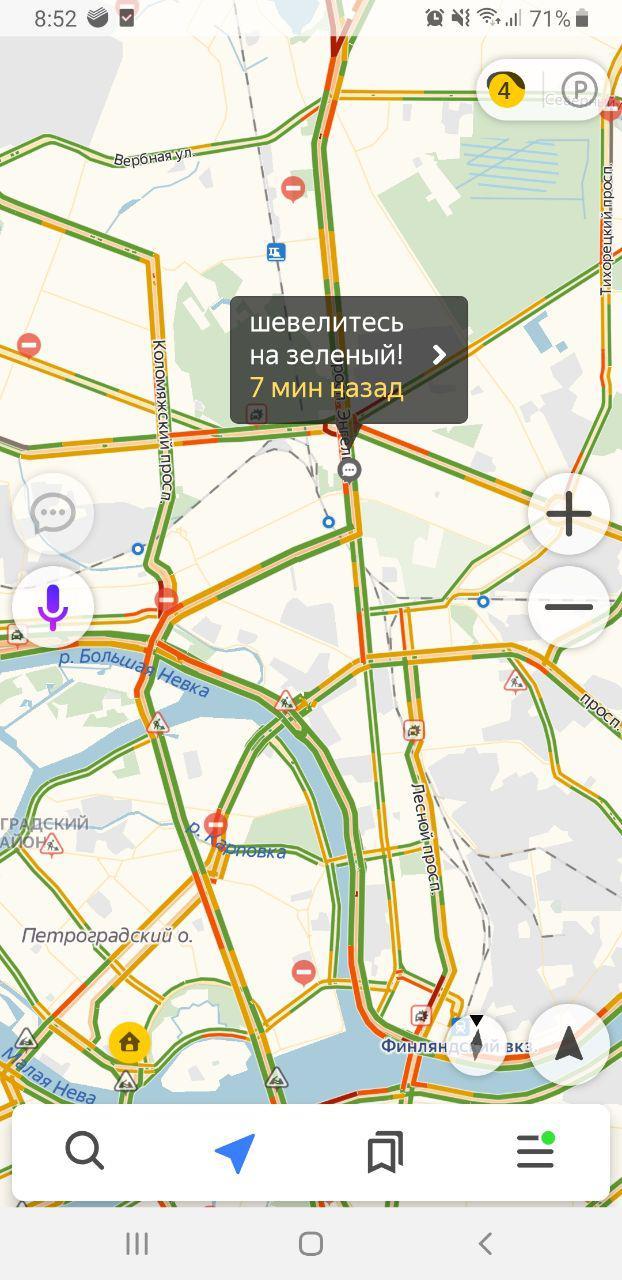This screenshot has width=622, height=1280.
Task: Activate the voice assistant microphone
Action: pos(53,606)
